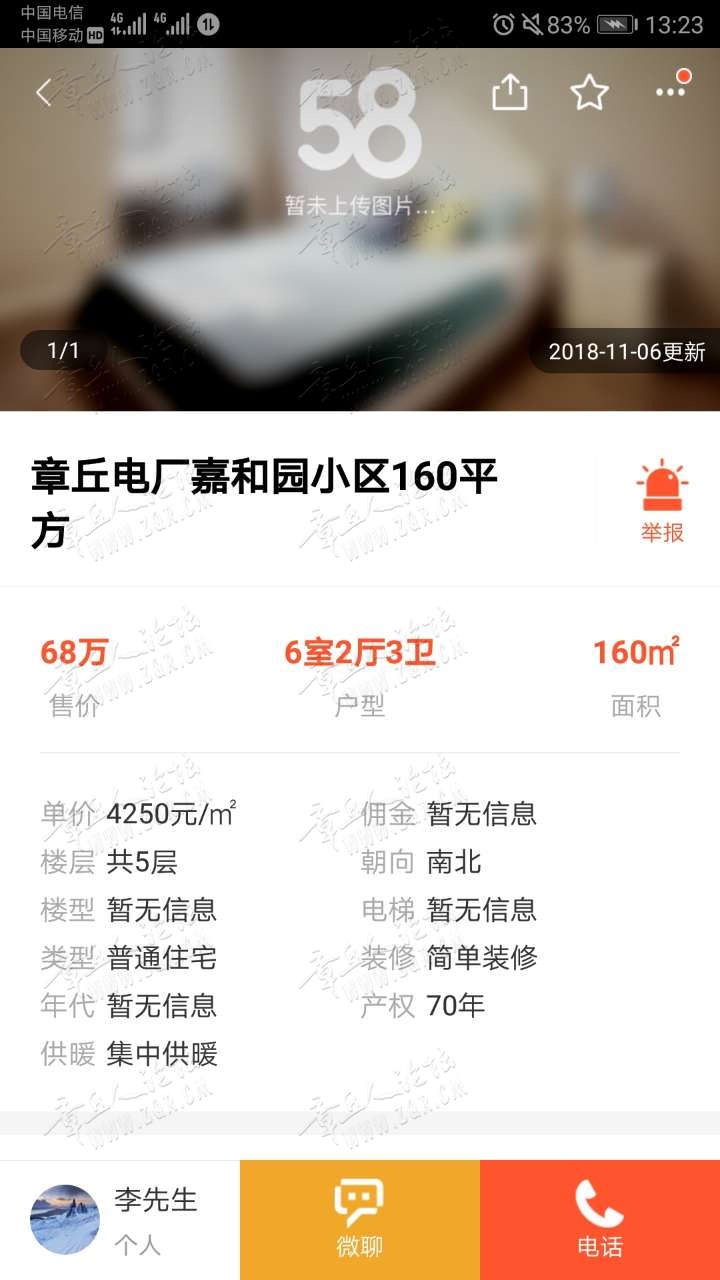
Task: Report this listing via 举报
Action: point(662,503)
